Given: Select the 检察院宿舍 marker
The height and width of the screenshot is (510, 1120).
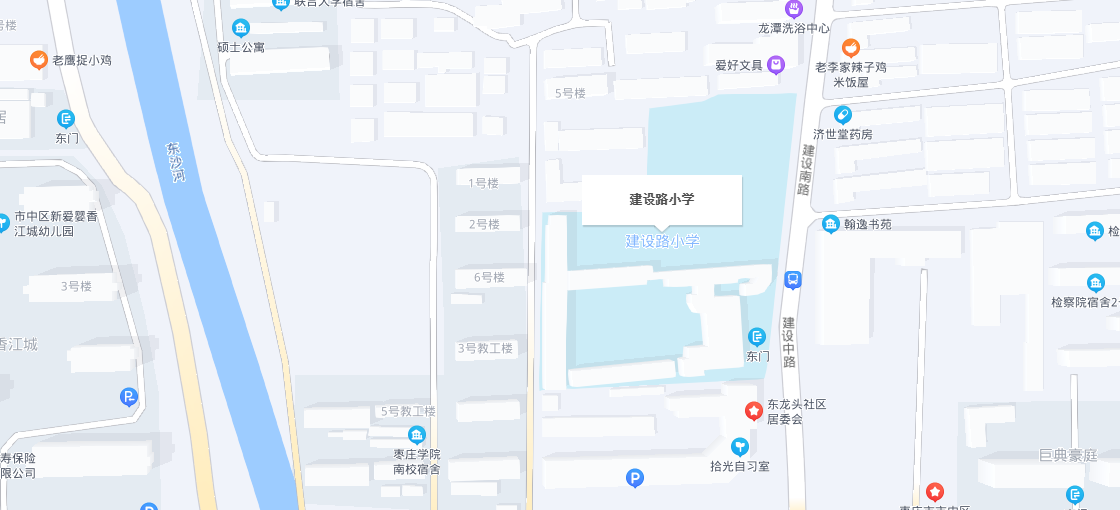Looking at the screenshot, I should click(1095, 282).
